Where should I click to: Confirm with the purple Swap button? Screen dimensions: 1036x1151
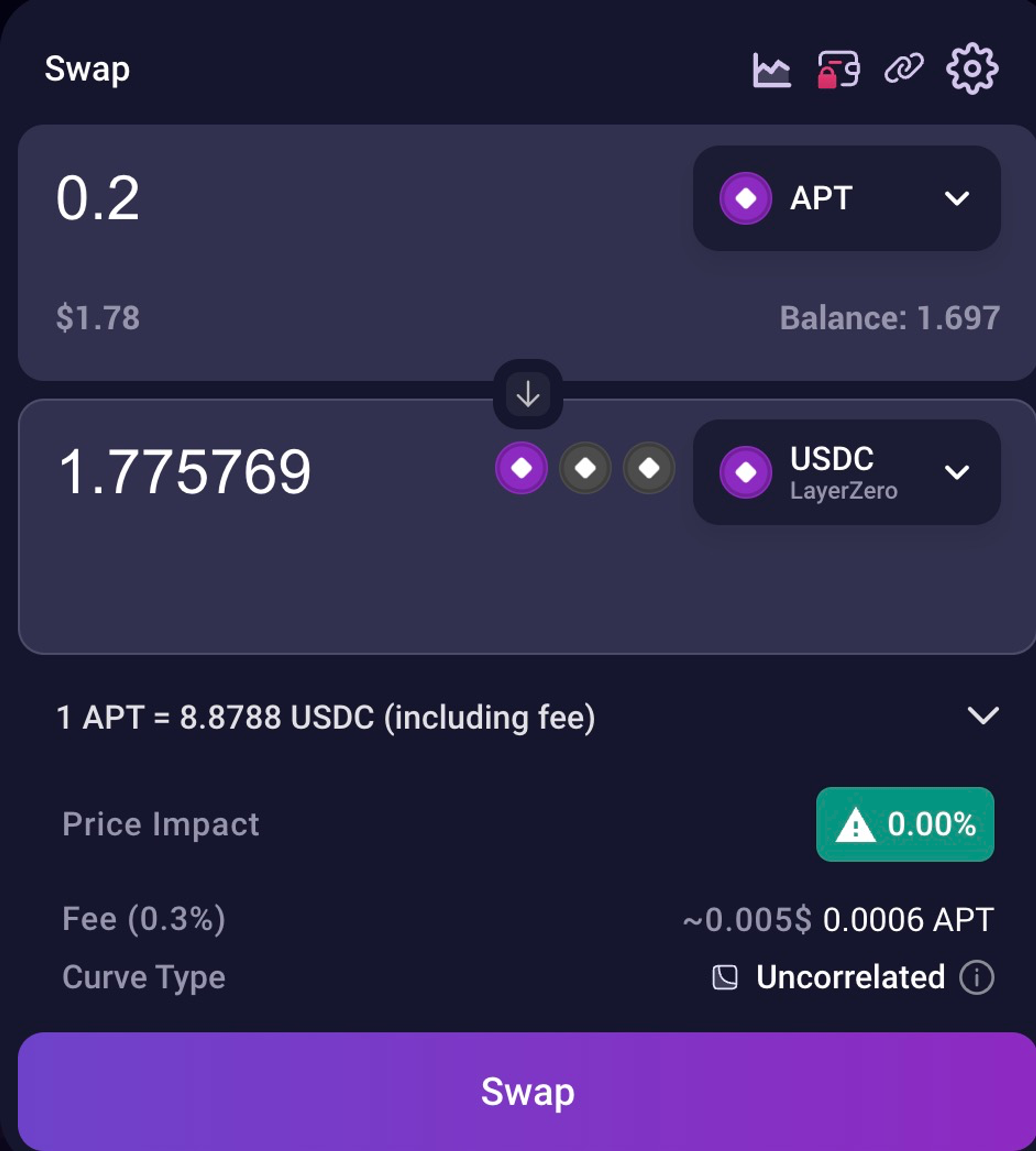pos(527,1092)
